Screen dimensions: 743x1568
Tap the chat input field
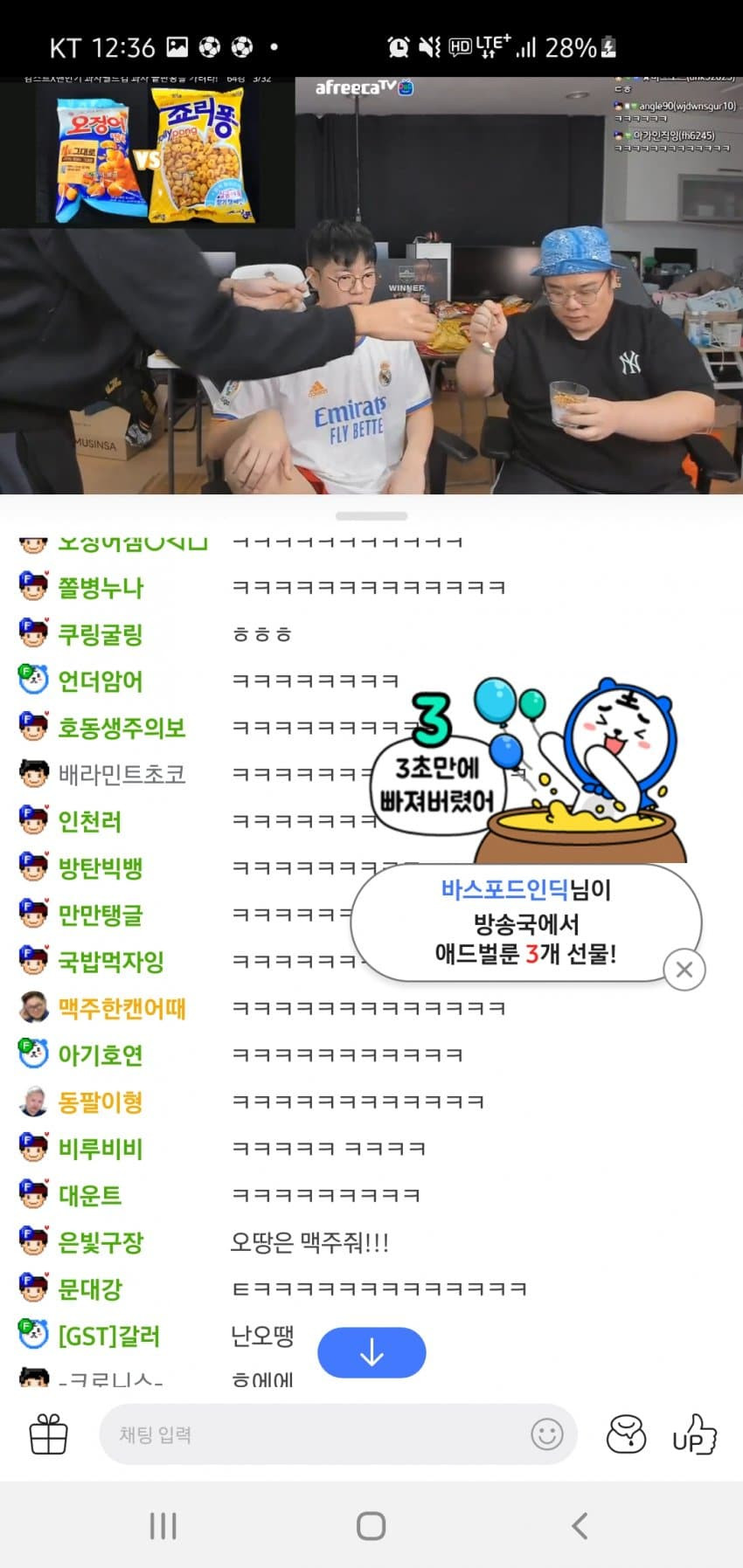point(315,1435)
